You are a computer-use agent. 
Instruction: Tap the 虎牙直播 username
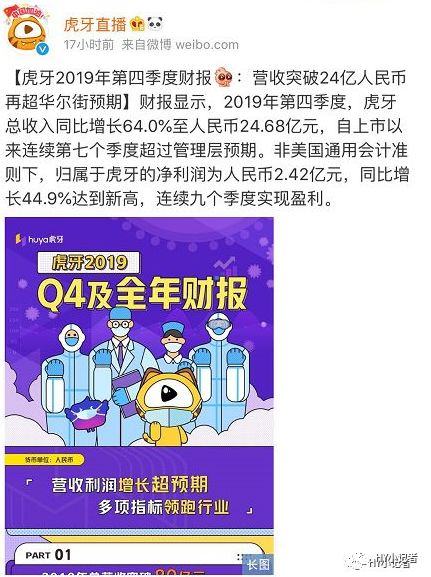[x=95, y=25]
